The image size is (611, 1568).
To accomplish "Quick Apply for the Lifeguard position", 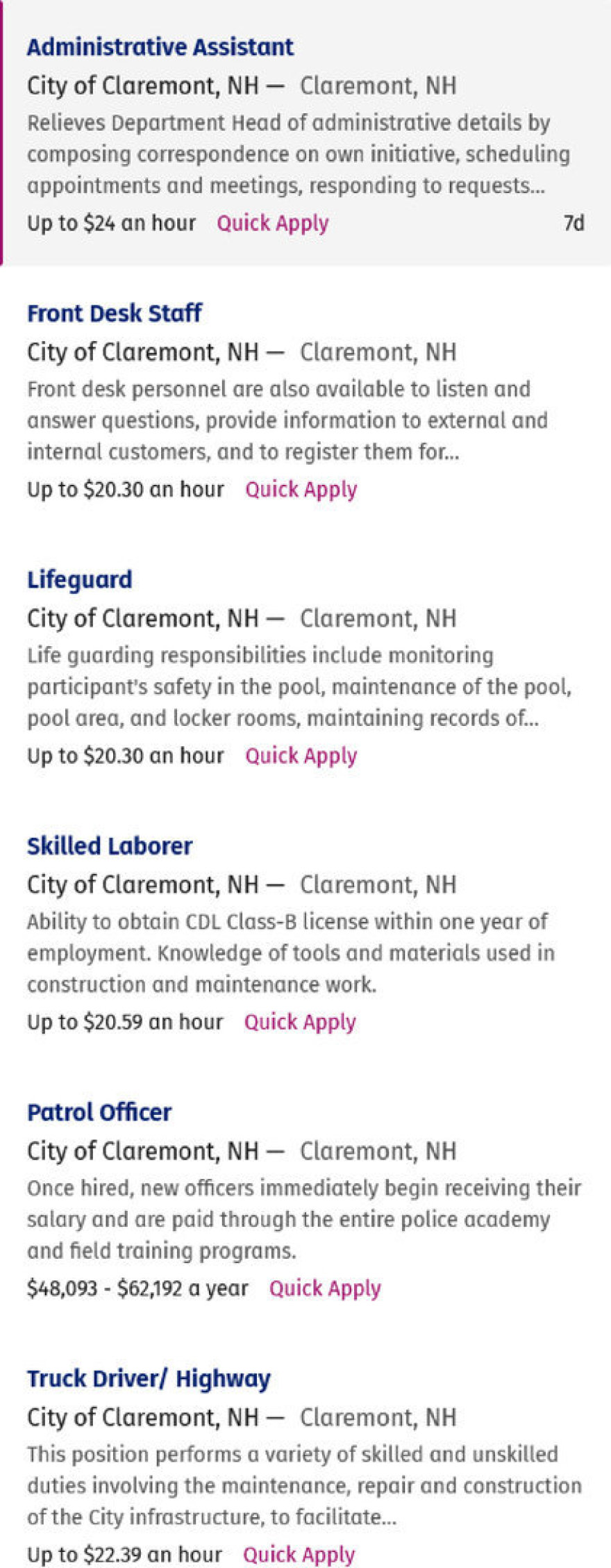I will point(301,756).
